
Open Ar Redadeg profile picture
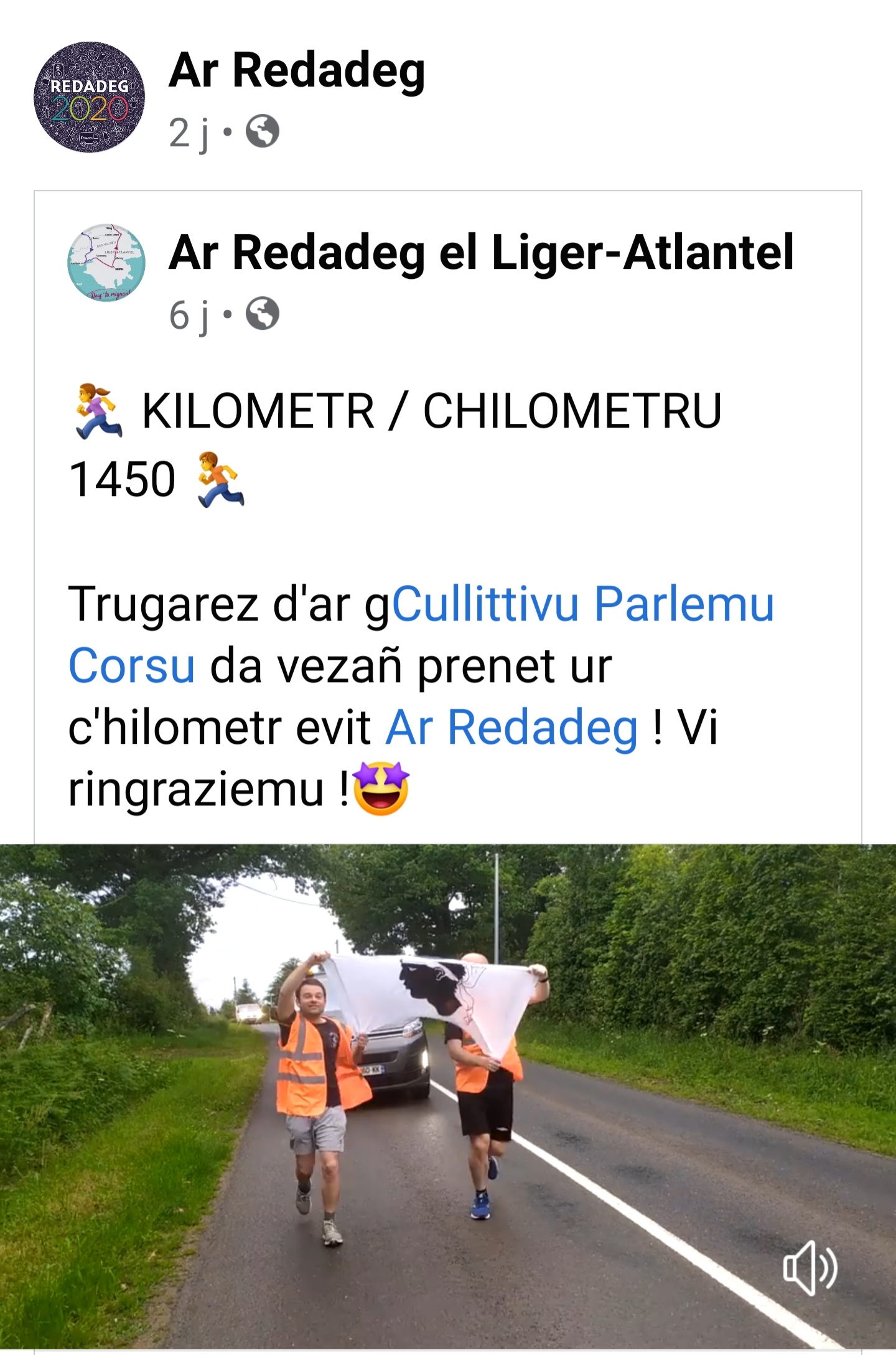click(89, 97)
